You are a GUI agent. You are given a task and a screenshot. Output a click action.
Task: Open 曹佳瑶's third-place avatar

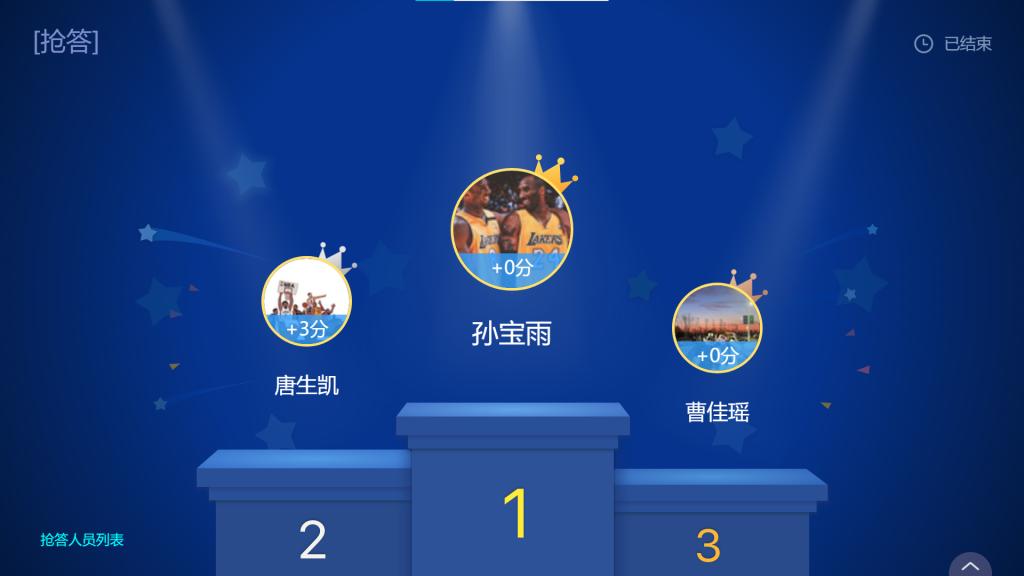tap(717, 328)
